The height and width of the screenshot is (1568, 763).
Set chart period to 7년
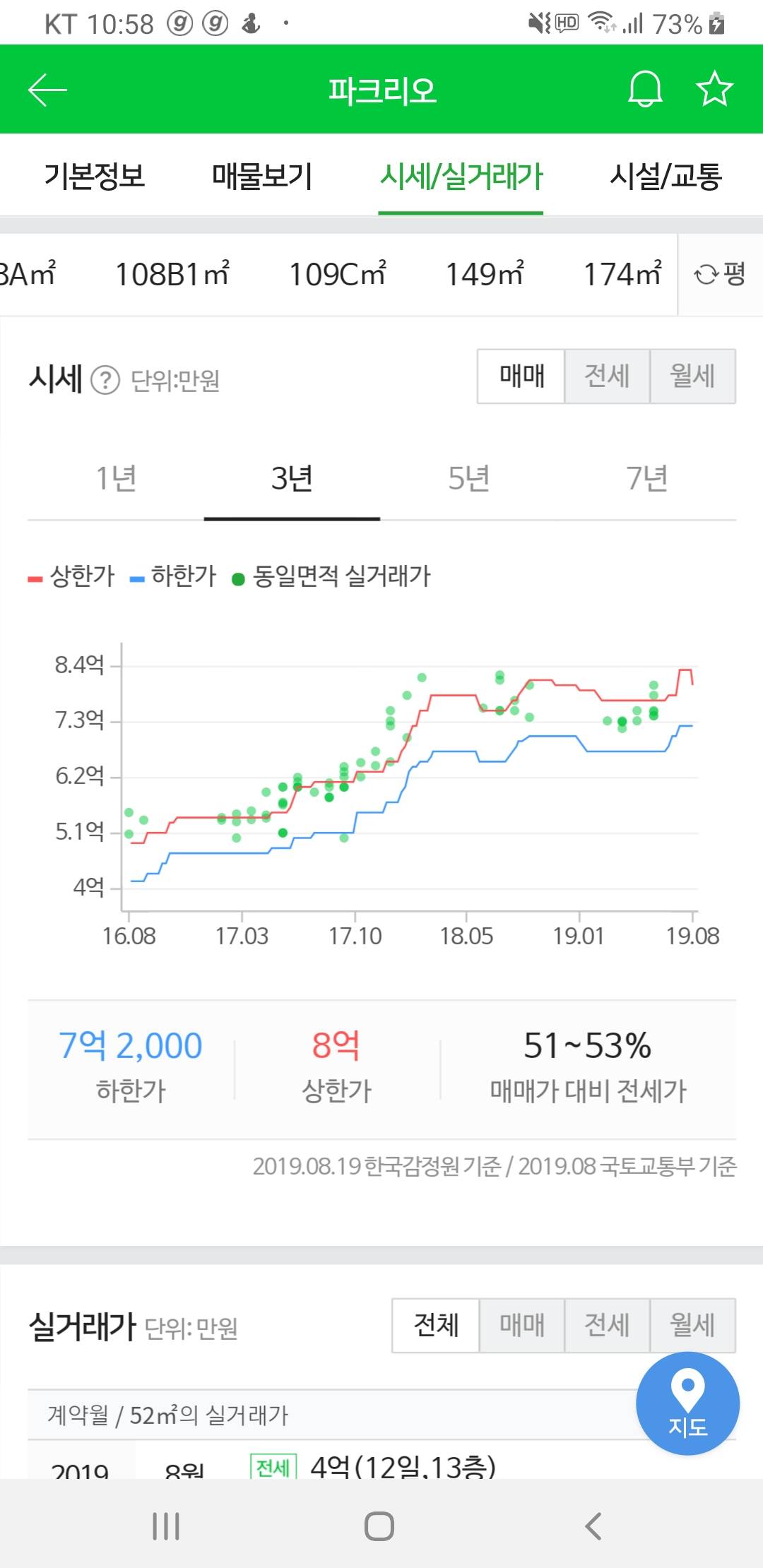pyautogui.click(x=646, y=479)
